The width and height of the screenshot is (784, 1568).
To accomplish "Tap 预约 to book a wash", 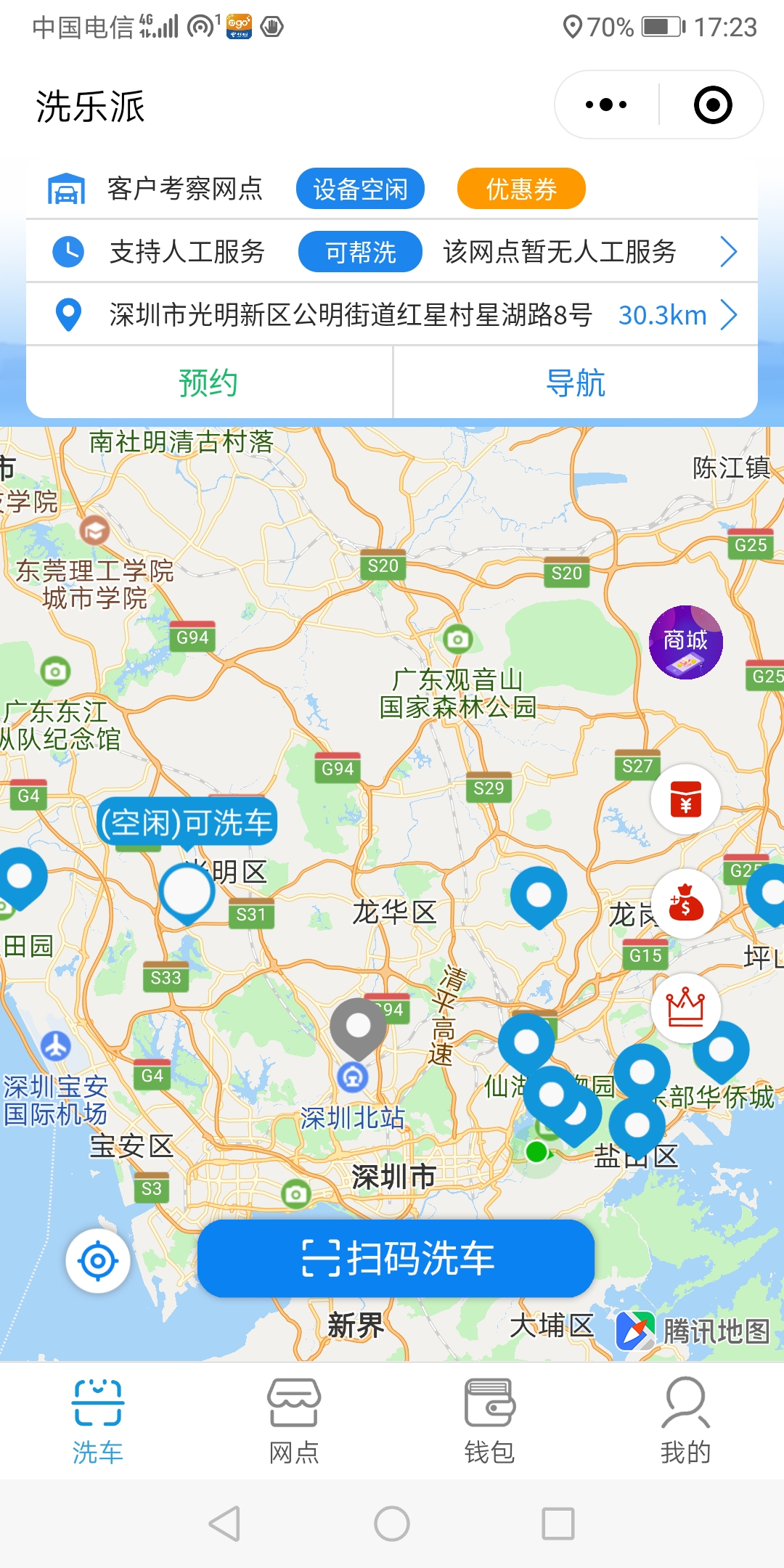I will [x=209, y=383].
